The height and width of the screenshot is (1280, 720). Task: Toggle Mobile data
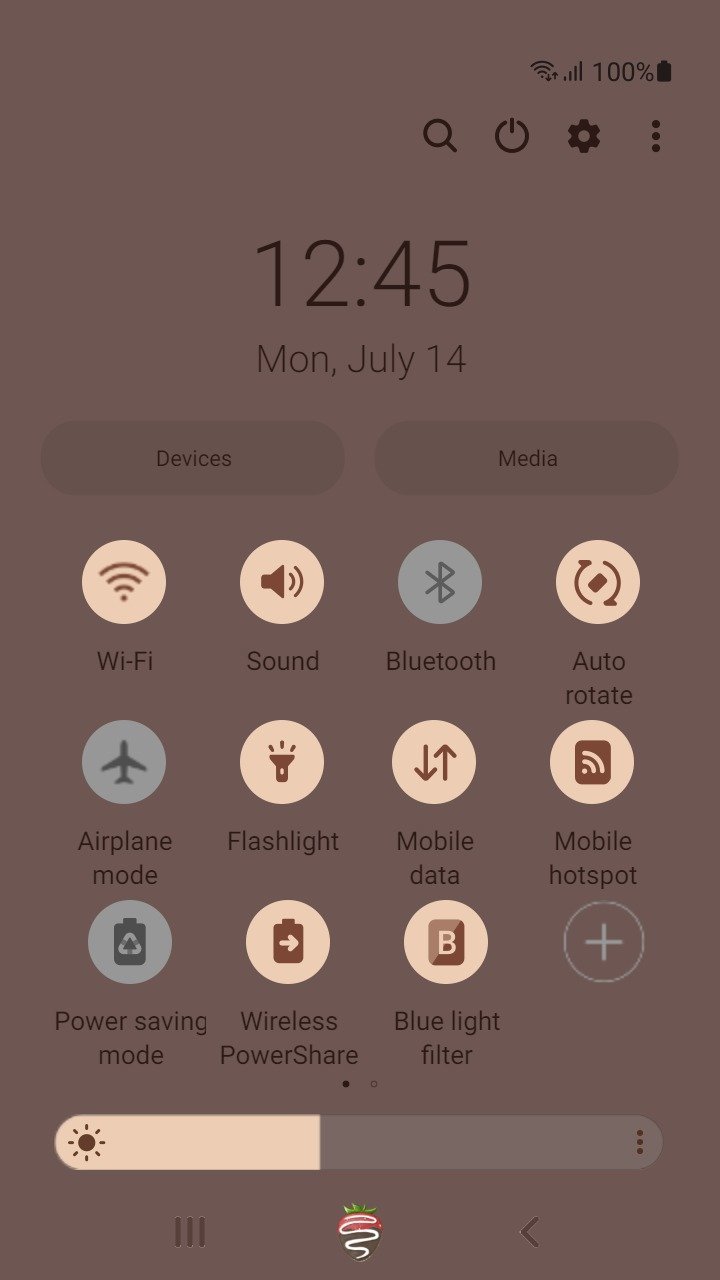(x=434, y=762)
